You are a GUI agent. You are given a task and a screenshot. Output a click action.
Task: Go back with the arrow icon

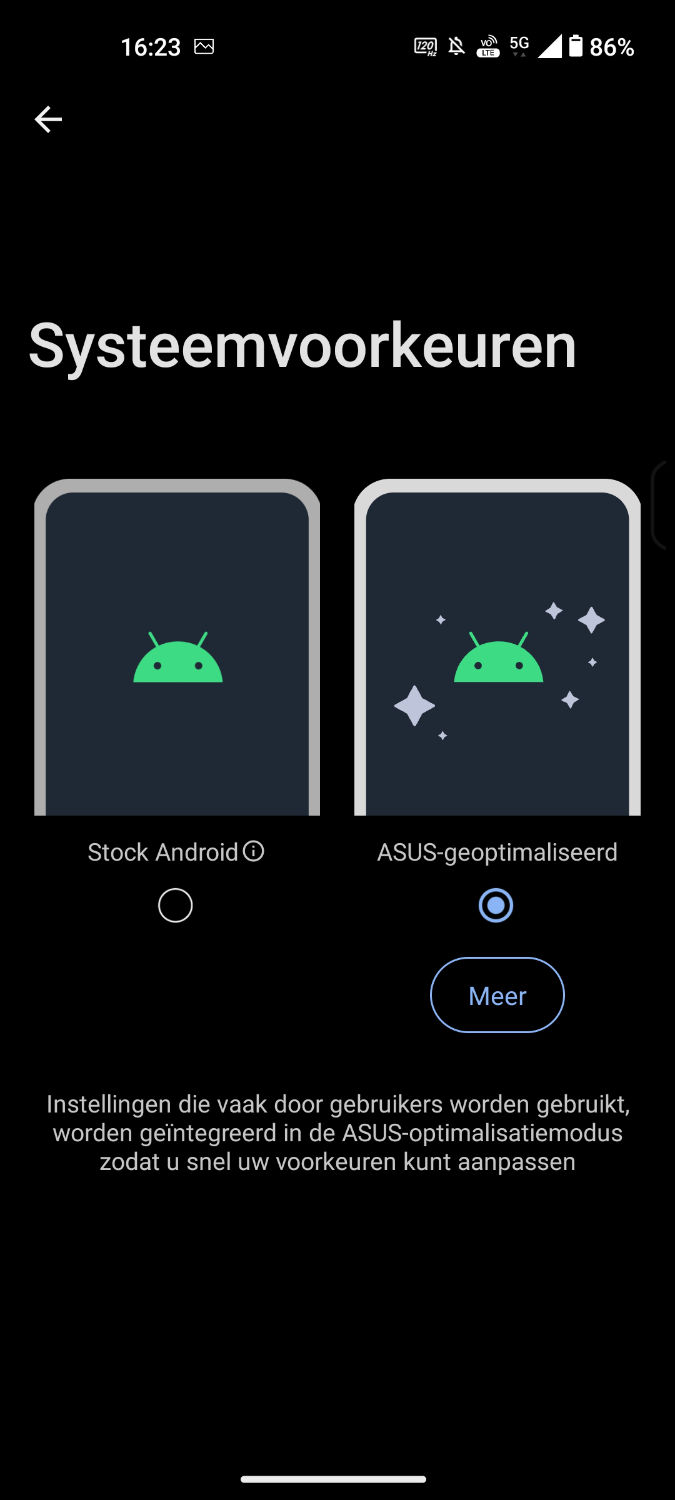[48, 120]
